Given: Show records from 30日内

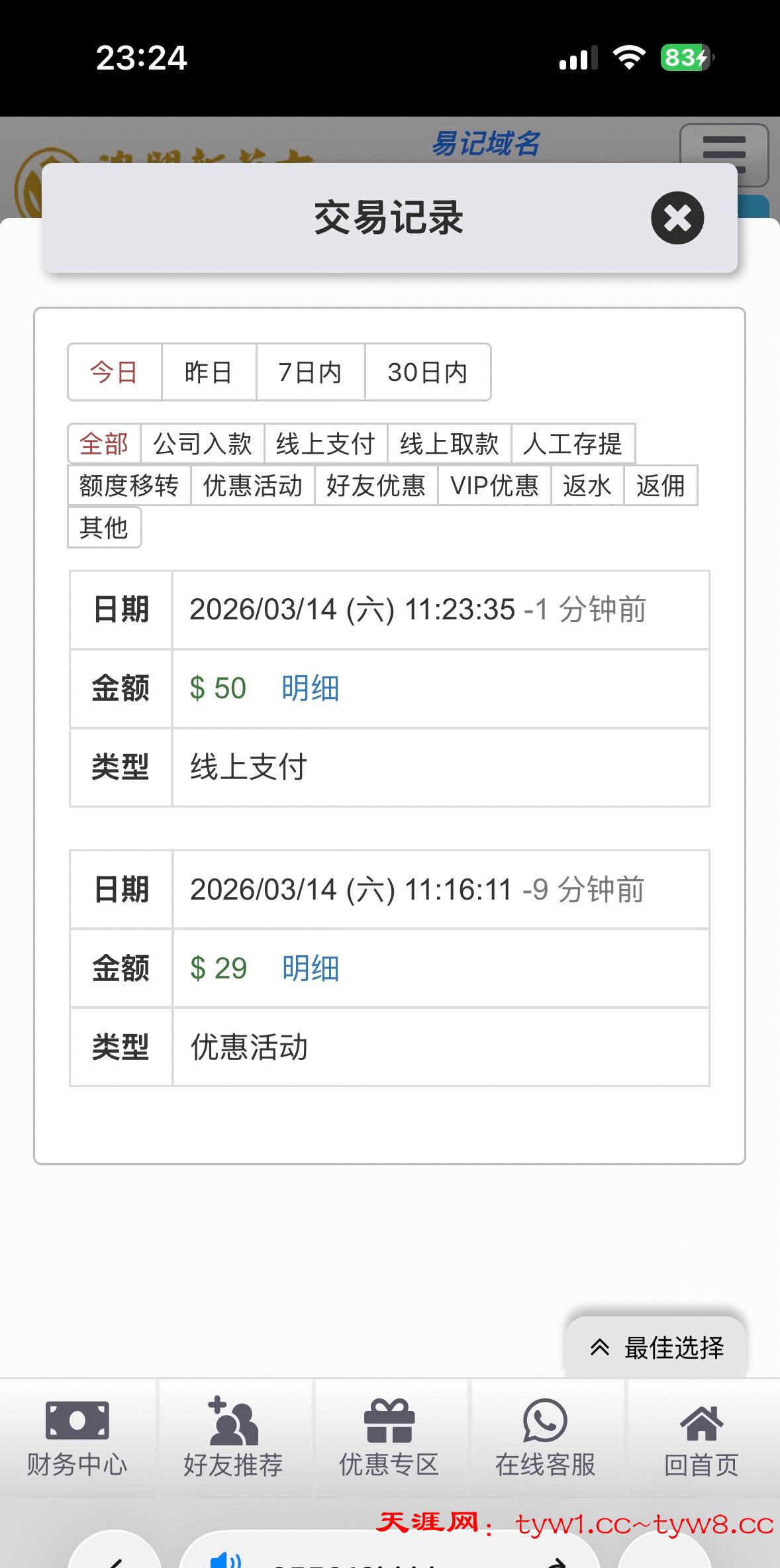Looking at the screenshot, I should (x=427, y=372).
